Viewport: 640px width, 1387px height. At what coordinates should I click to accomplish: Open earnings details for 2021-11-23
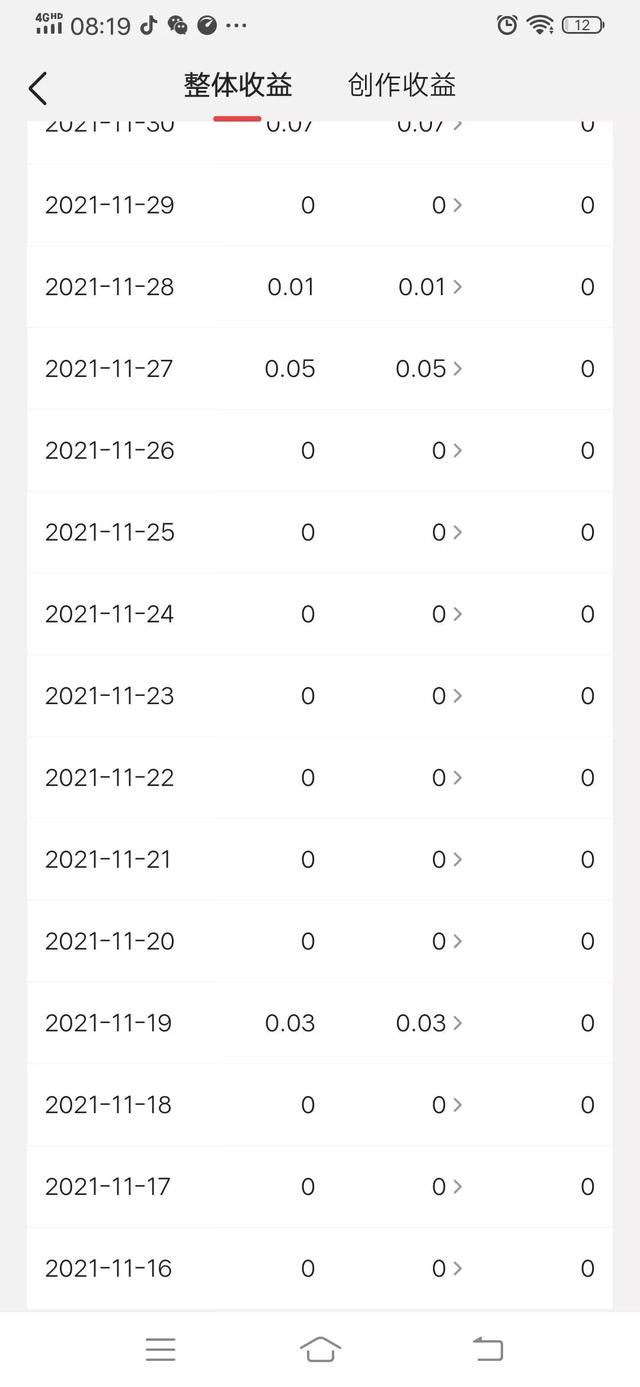click(447, 696)
